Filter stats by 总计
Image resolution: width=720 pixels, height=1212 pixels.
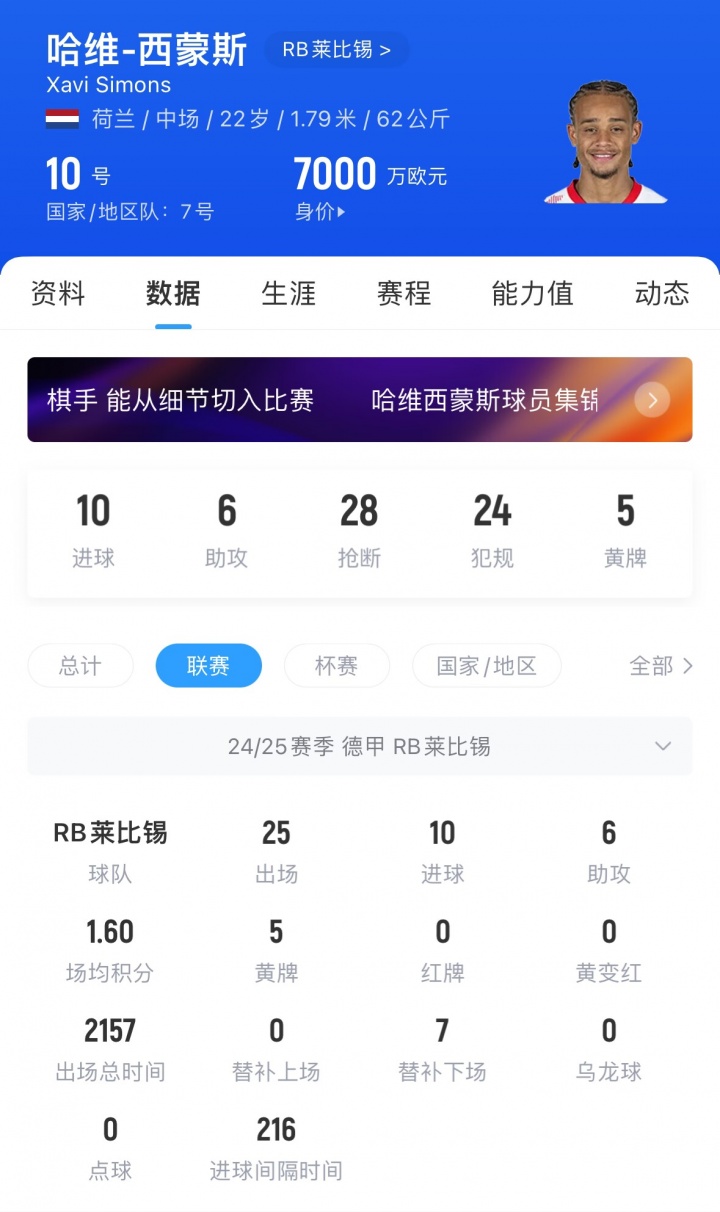(80, 666)
